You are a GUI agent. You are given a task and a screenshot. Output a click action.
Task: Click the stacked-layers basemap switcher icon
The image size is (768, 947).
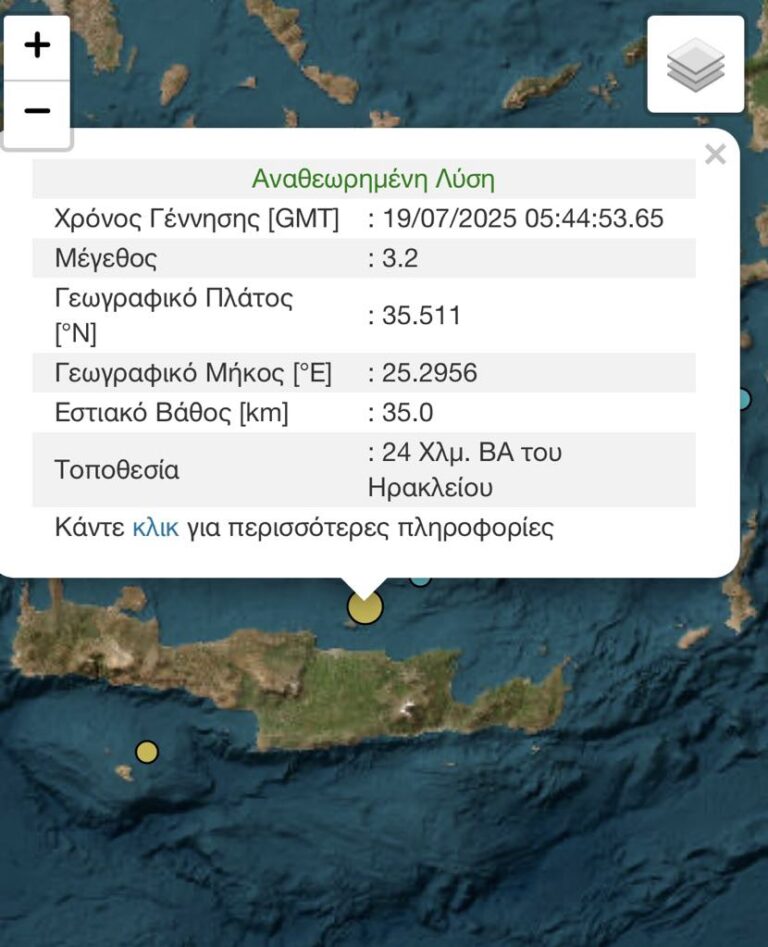(695, 62)
